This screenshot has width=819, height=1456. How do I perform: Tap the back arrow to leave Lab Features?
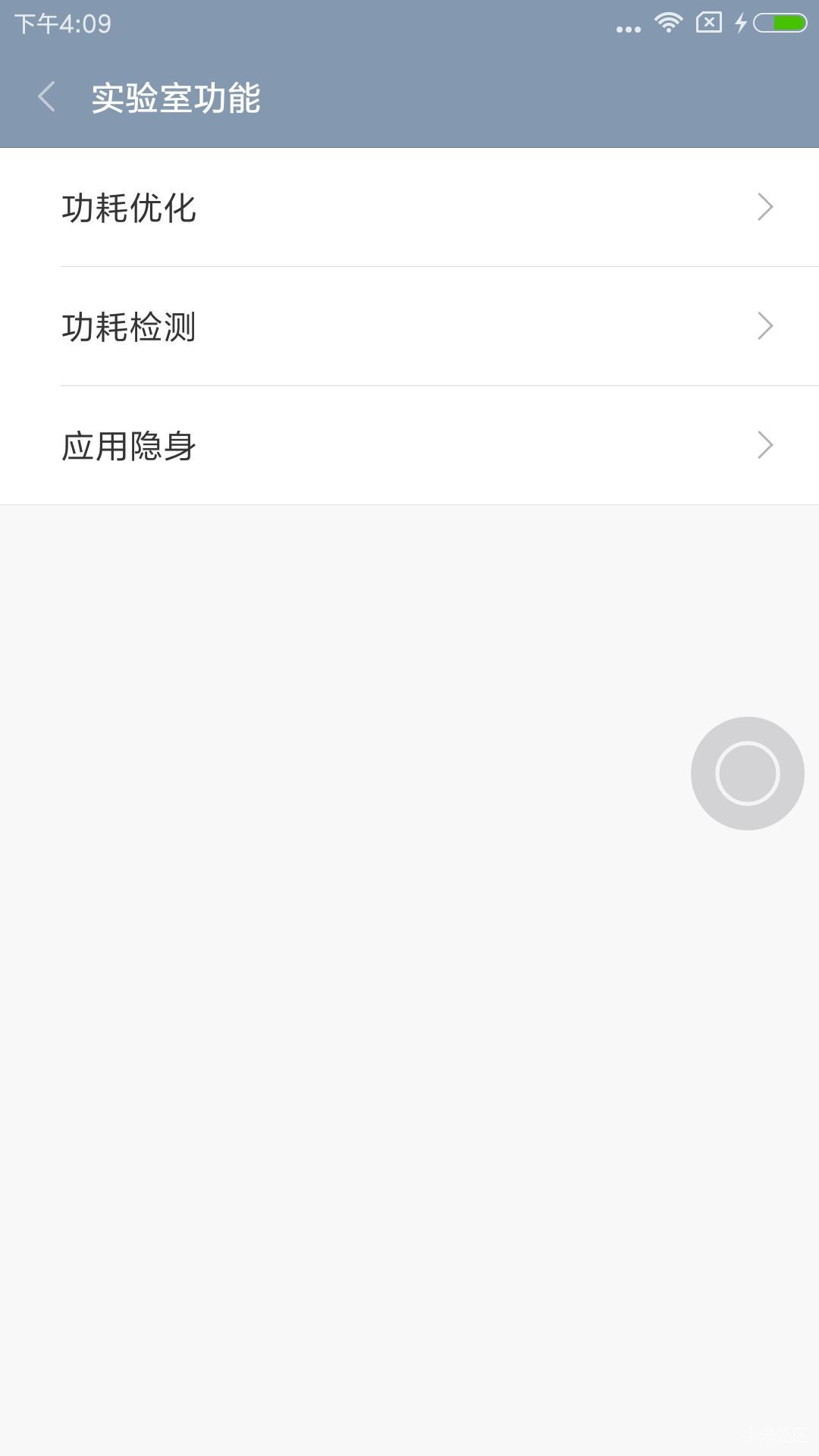tap(47, 96)
